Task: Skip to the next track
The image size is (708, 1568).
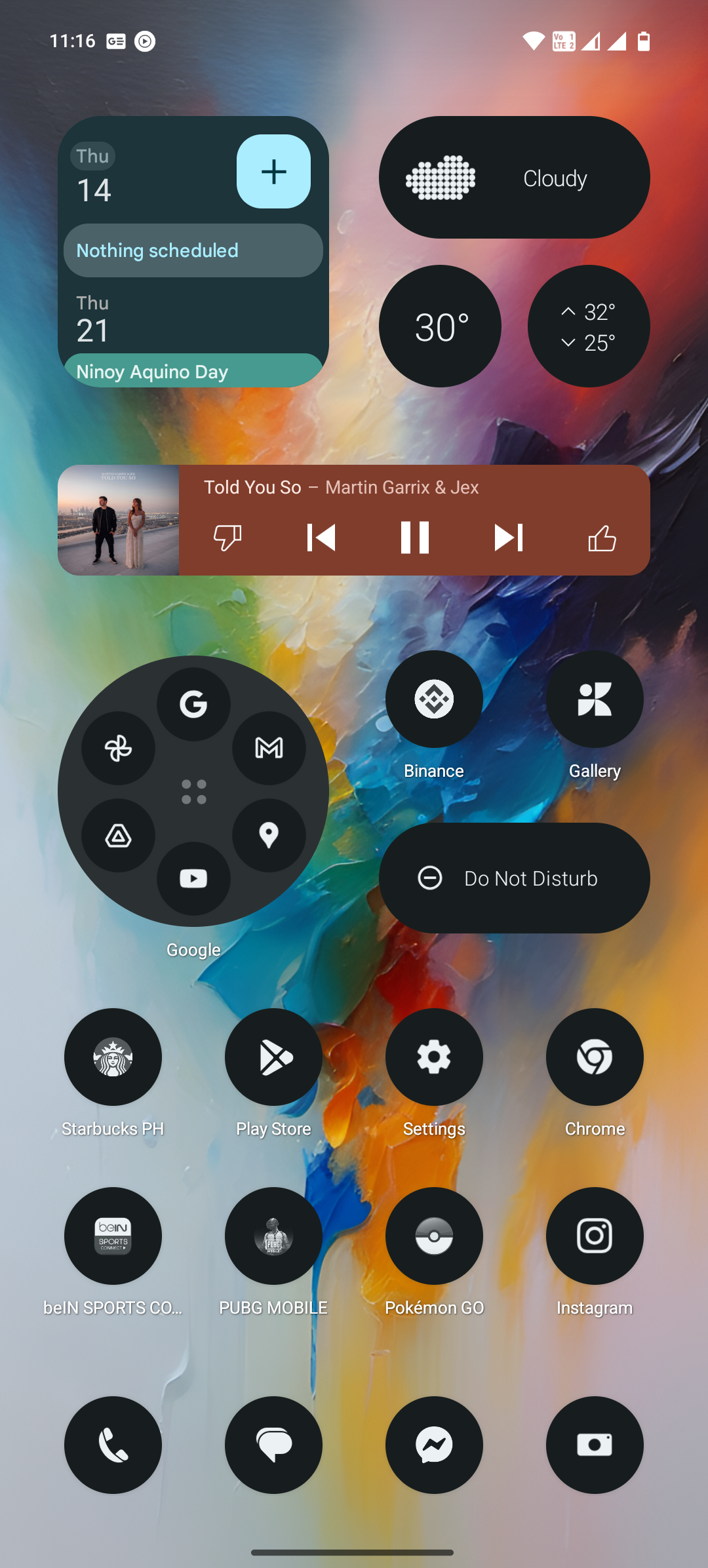Action: click(x=508, y=538)
